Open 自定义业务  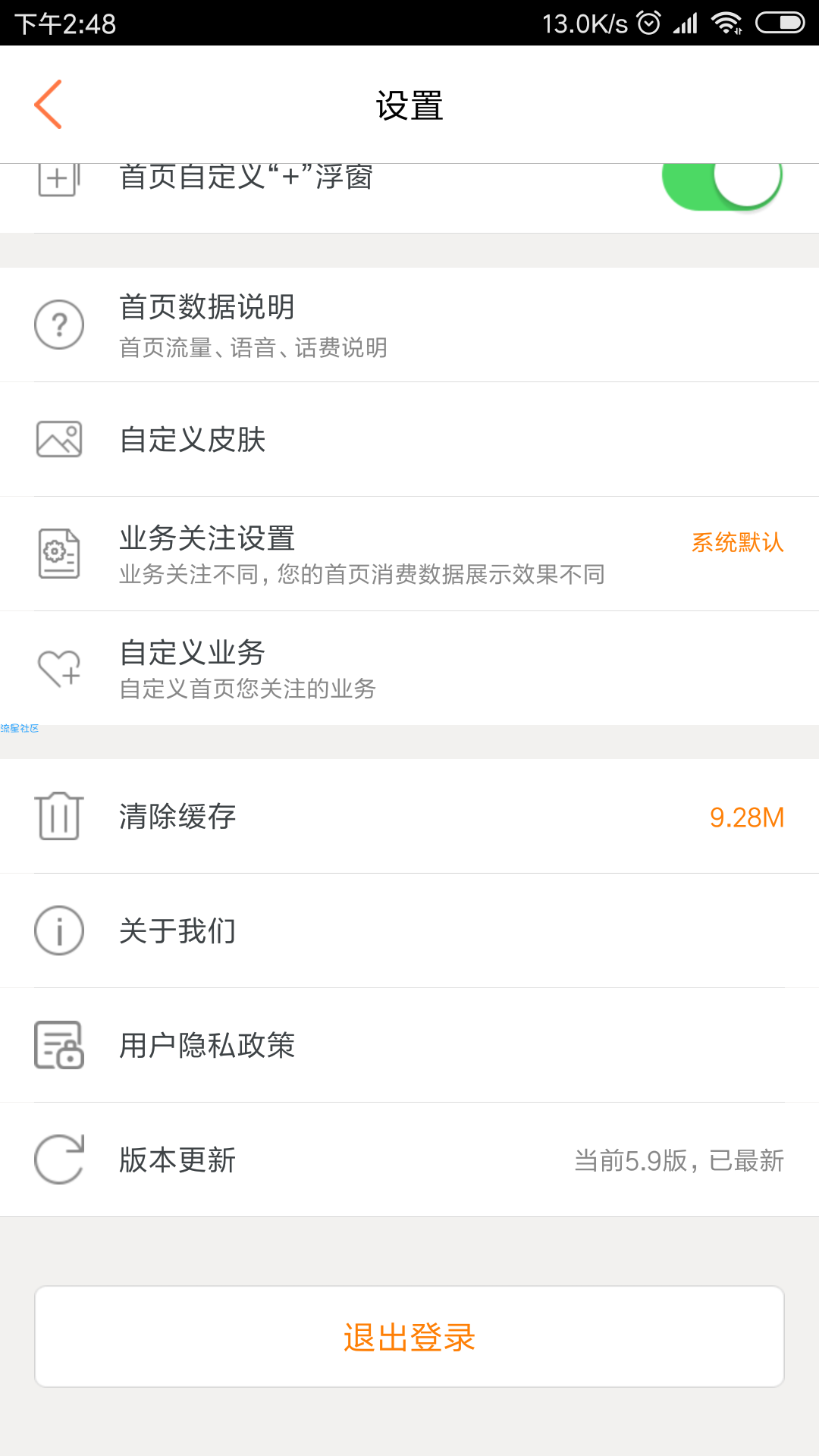click(409, 668)
